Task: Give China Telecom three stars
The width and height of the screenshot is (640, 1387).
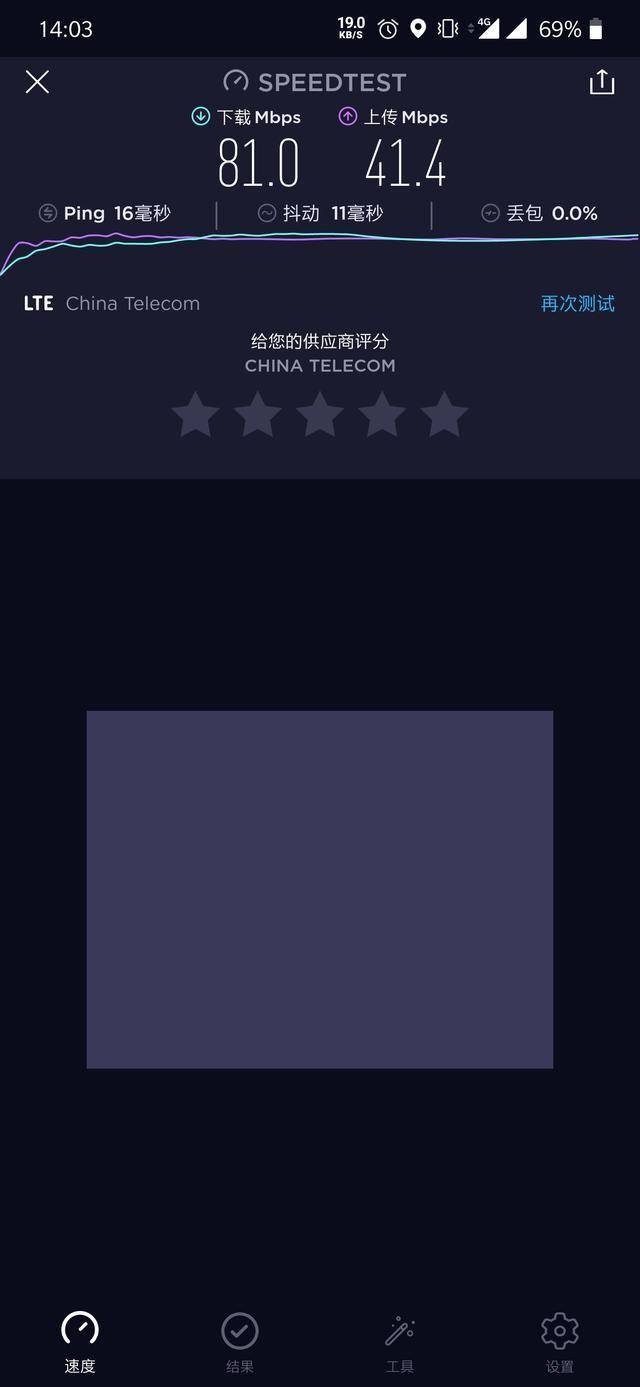Action: coord(320,415)
